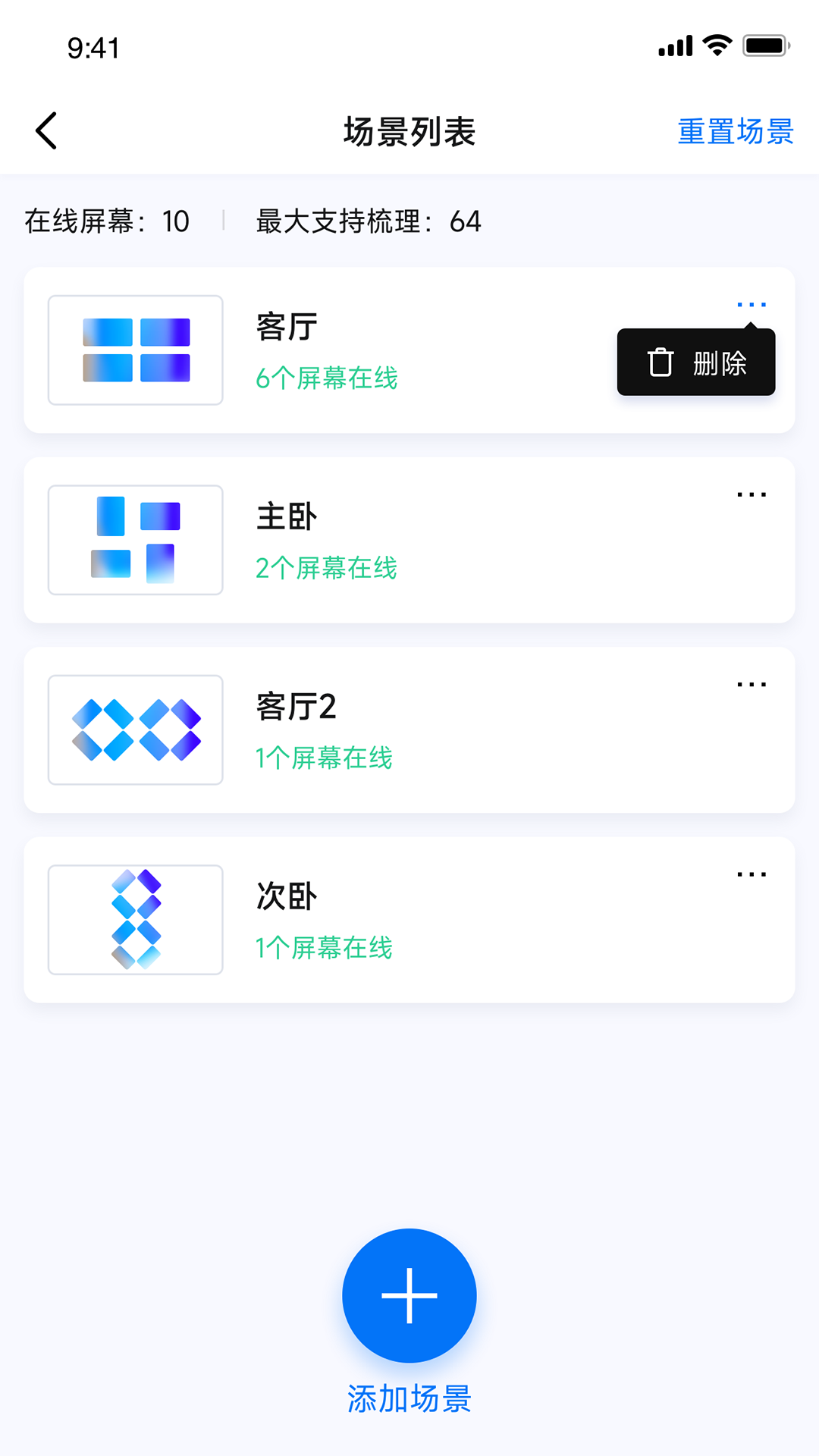Open the more options for 次卧
The width and height of the screenshot is (819, 1456).
[x=751, y=874]
